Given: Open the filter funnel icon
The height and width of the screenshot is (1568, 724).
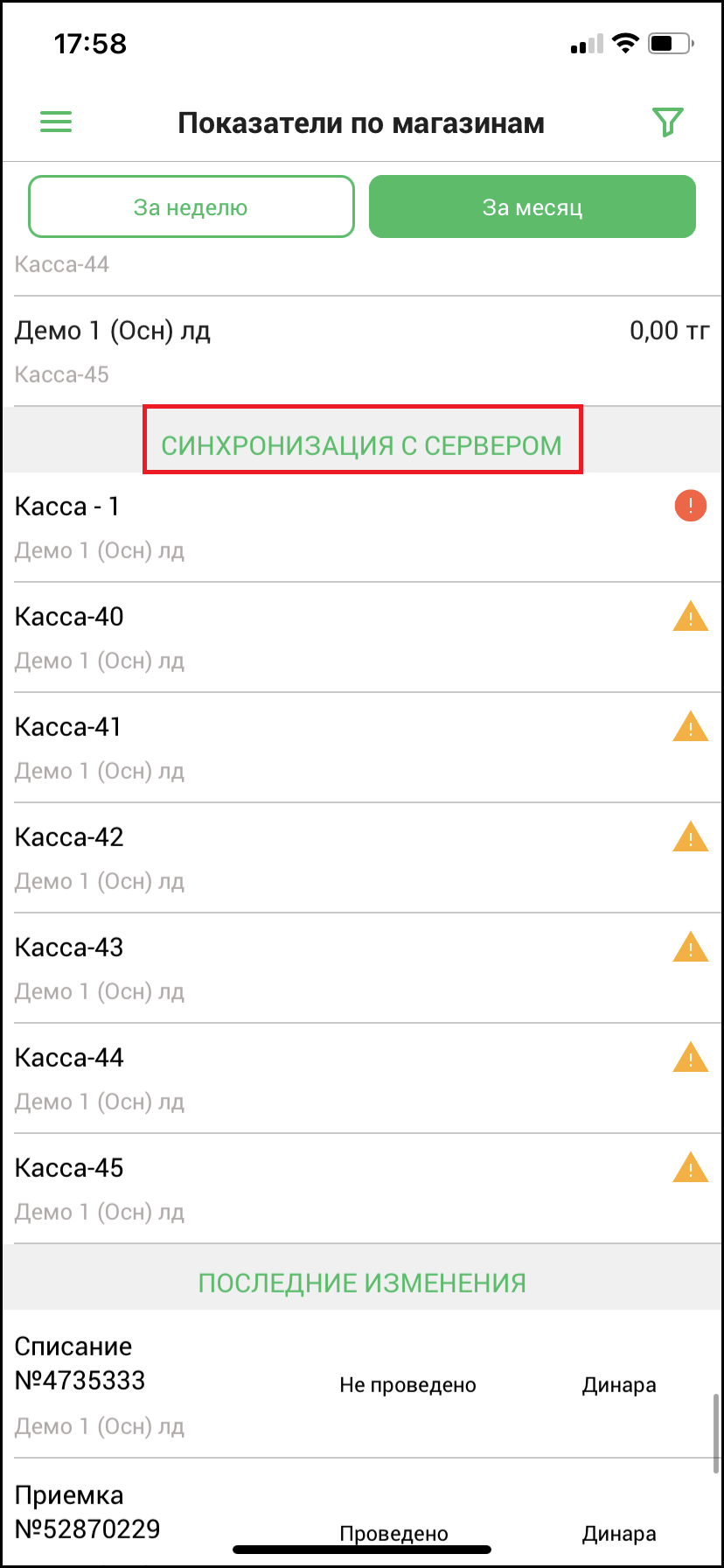Looking at the screenshot, I should point(667,122).
